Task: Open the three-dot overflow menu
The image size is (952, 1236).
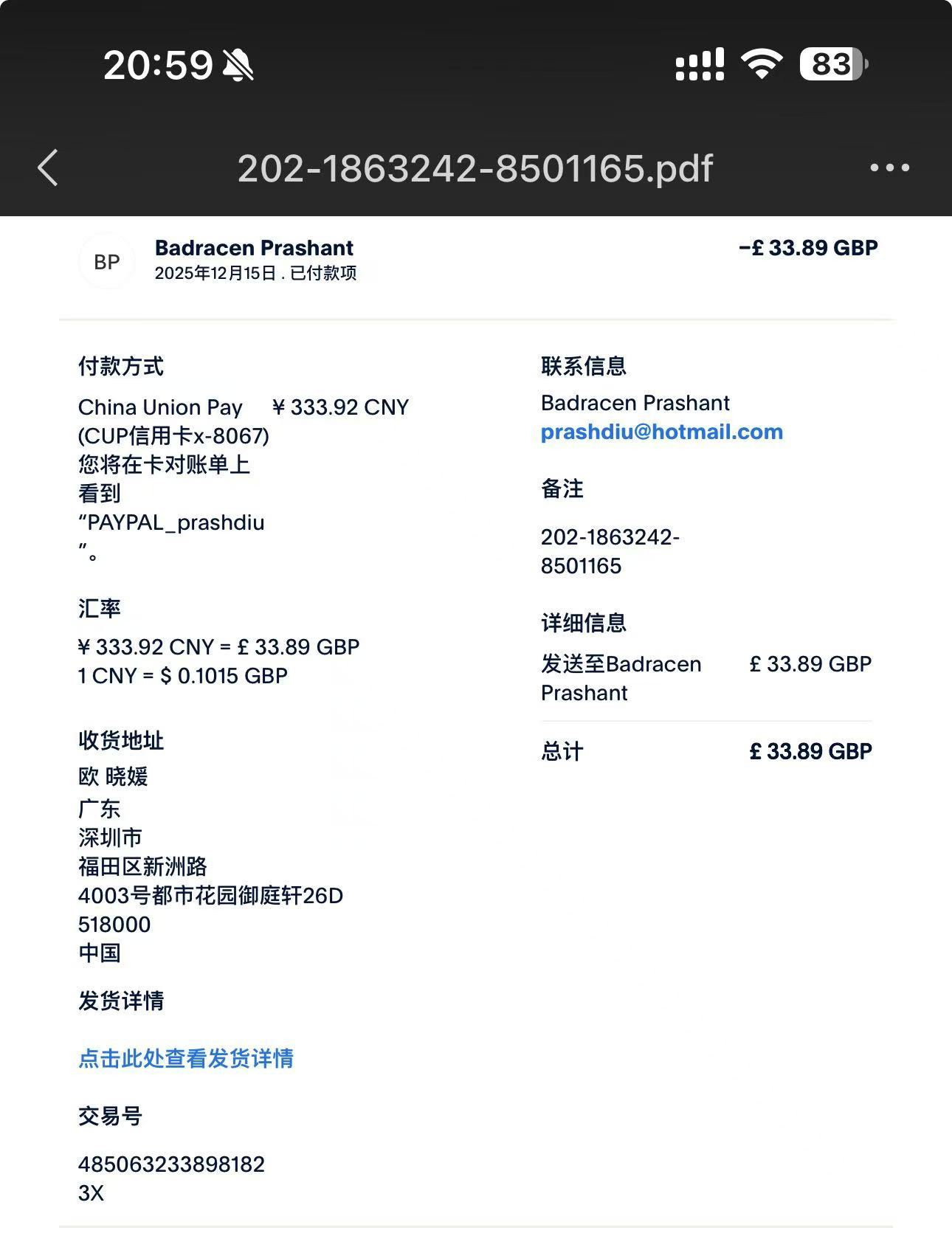Action: coord(889,168)
